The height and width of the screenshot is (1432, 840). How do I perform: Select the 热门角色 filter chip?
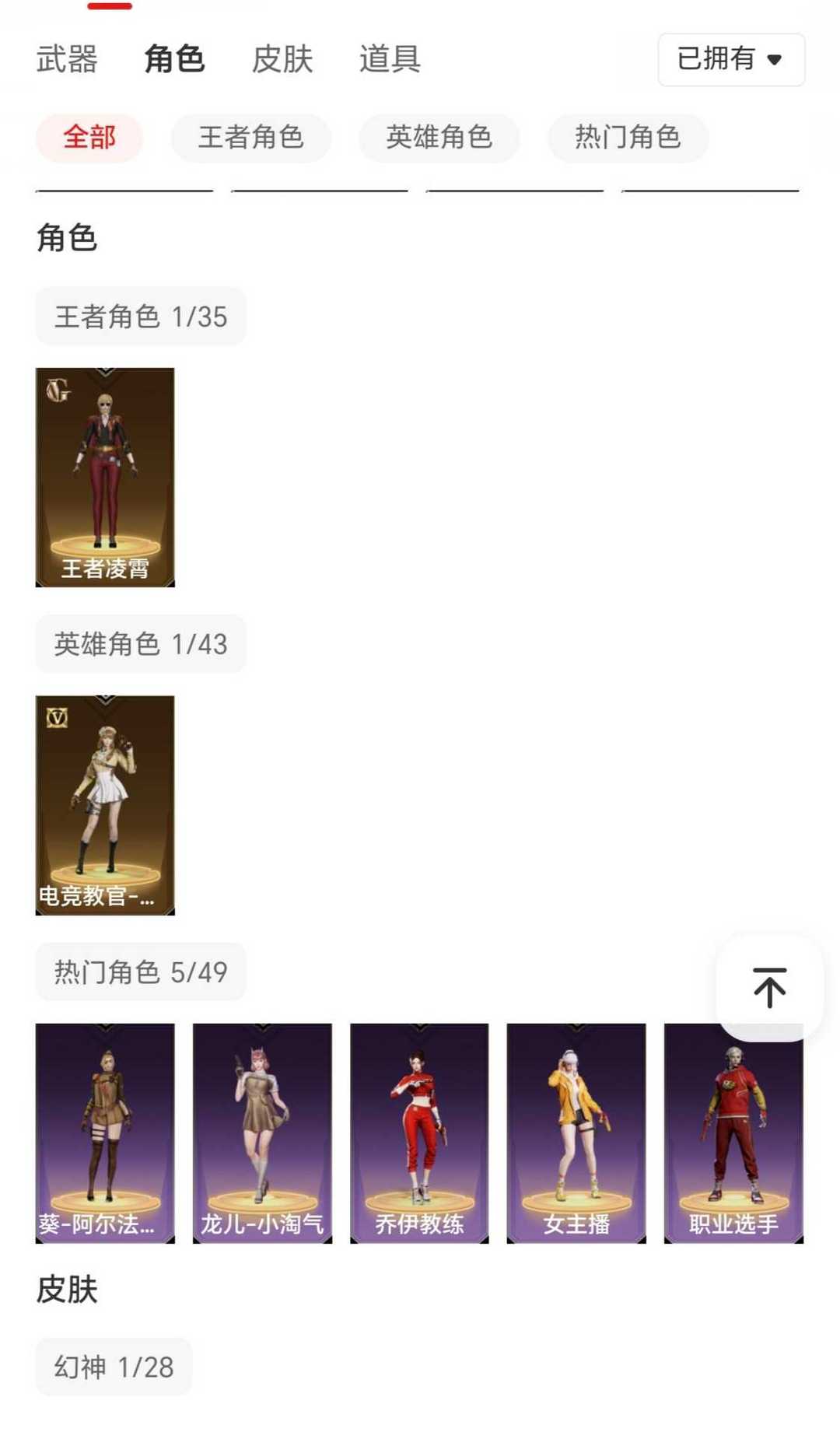click(x=628, y=138)
